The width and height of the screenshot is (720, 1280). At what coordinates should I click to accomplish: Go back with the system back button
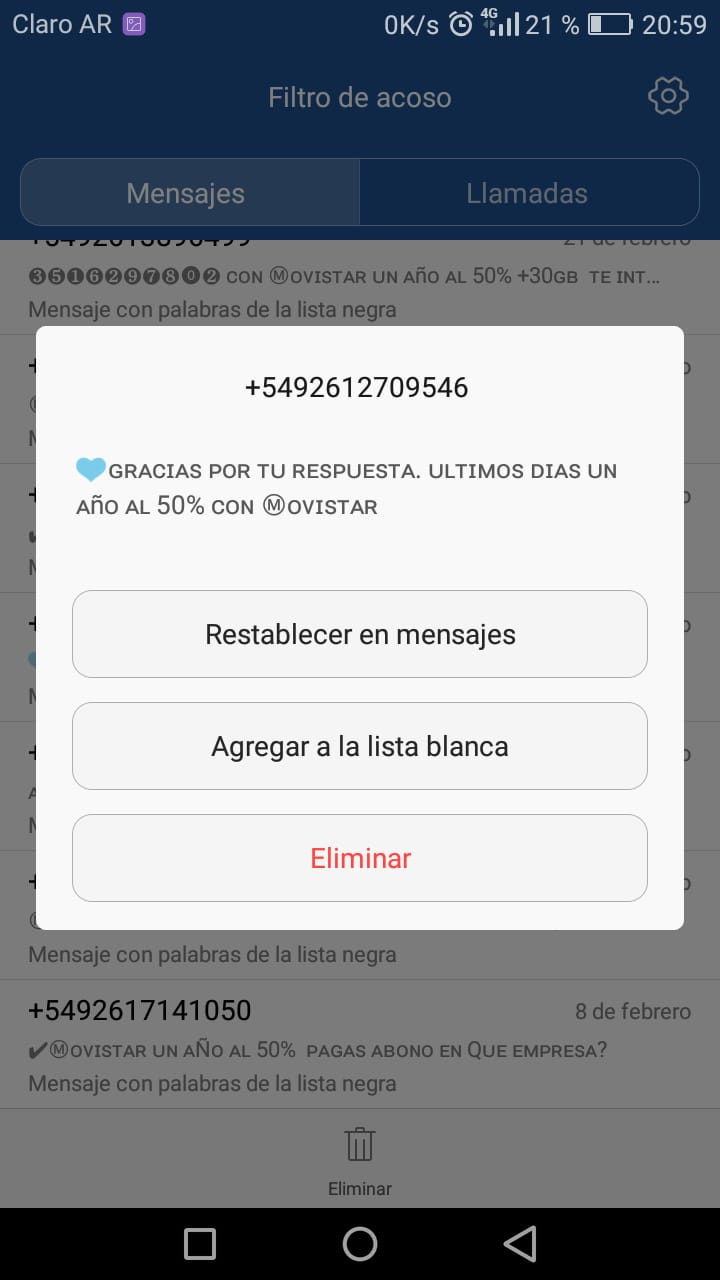520,1244
